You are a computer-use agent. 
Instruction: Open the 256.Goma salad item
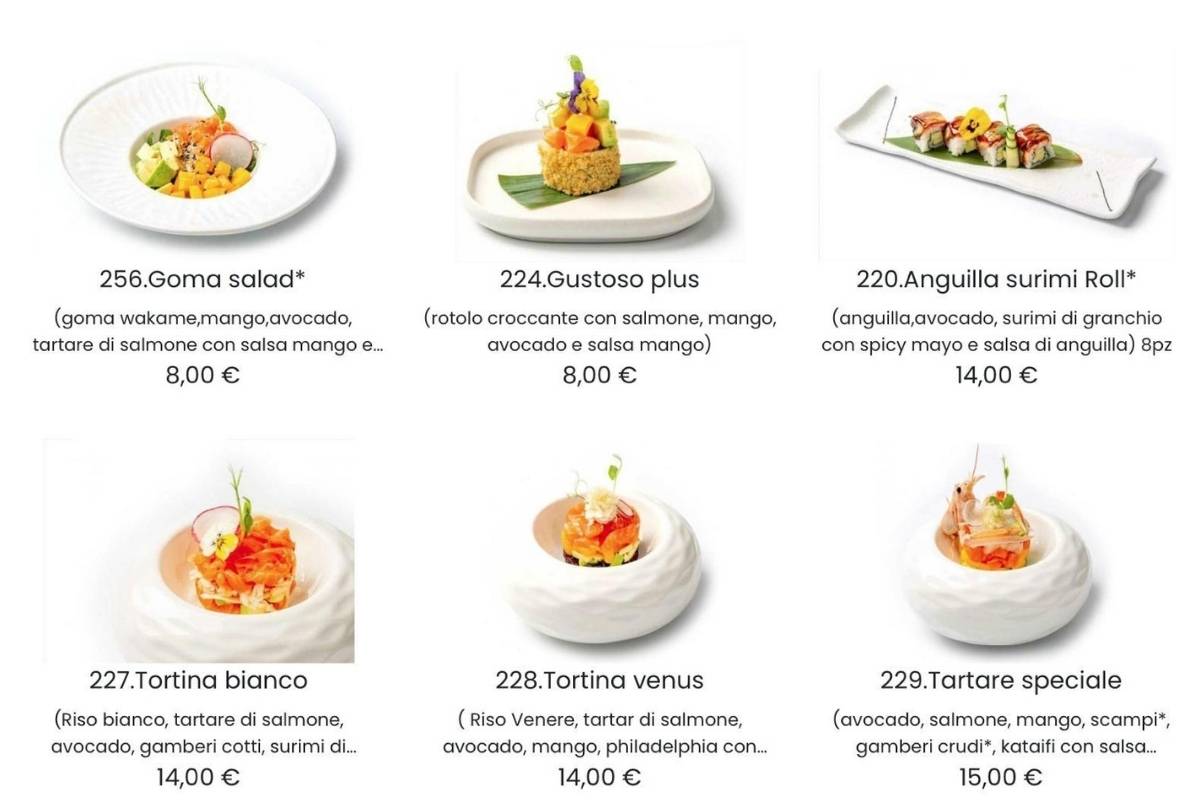coord(201,278)
